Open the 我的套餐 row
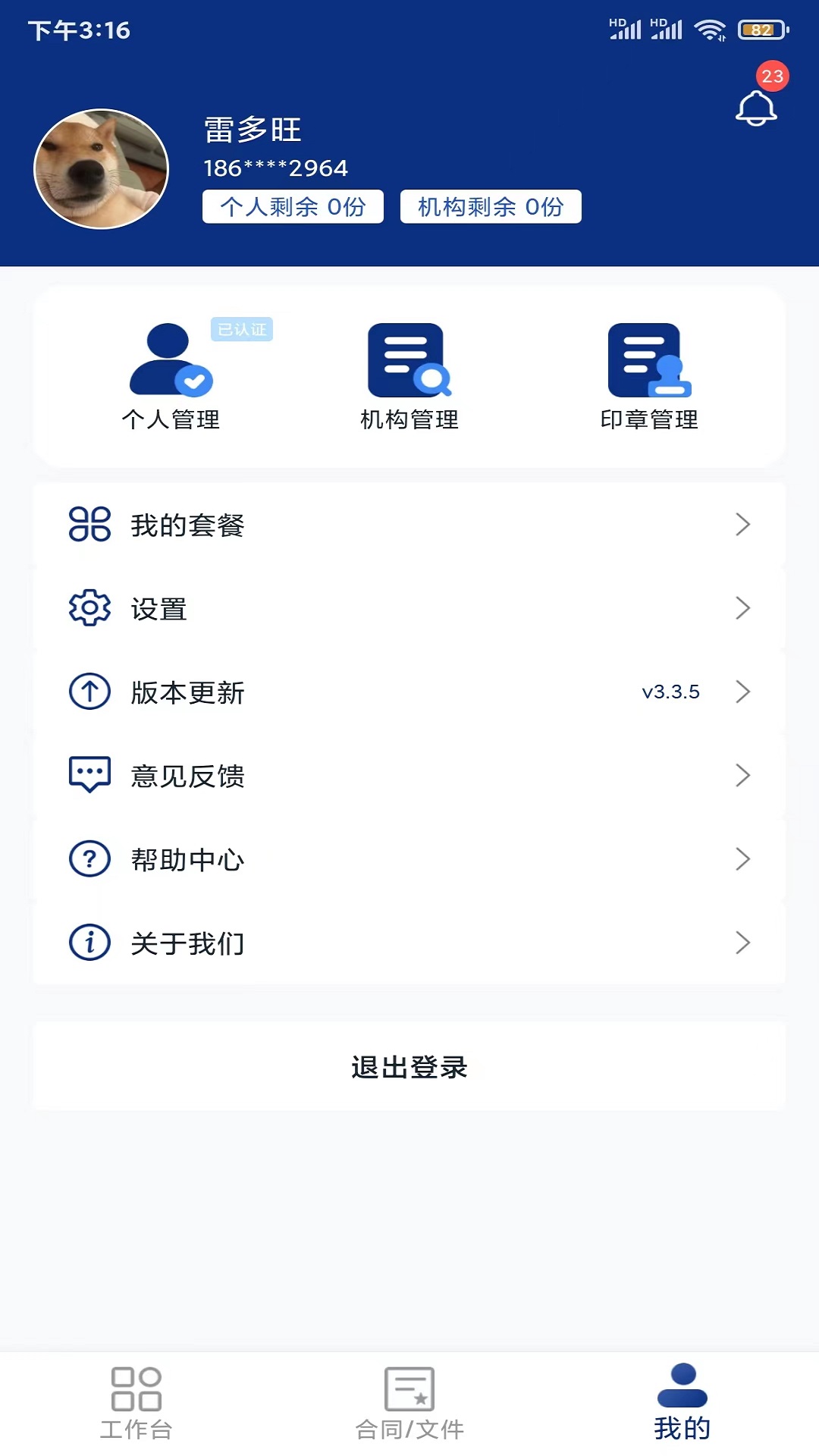This screenshot has height=1456, width=819. pos(409,525)
